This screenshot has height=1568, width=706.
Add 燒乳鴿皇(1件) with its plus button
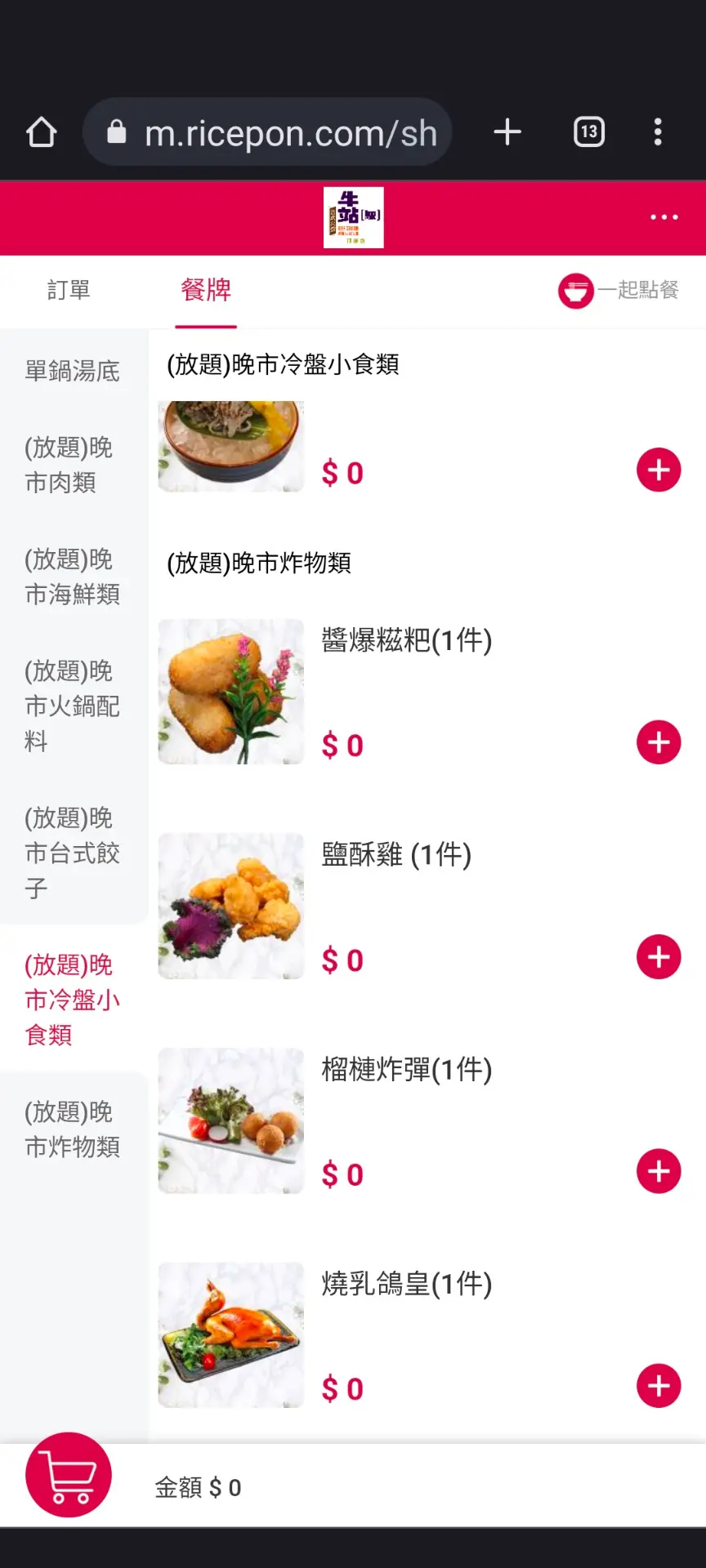[659, 1386]
